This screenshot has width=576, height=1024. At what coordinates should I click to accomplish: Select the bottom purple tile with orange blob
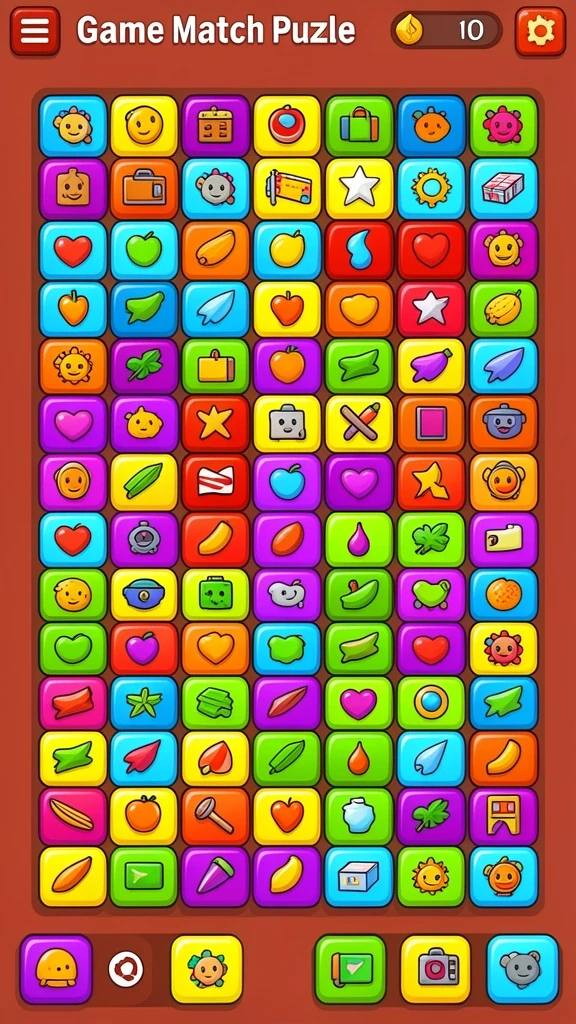click(56, 969)
